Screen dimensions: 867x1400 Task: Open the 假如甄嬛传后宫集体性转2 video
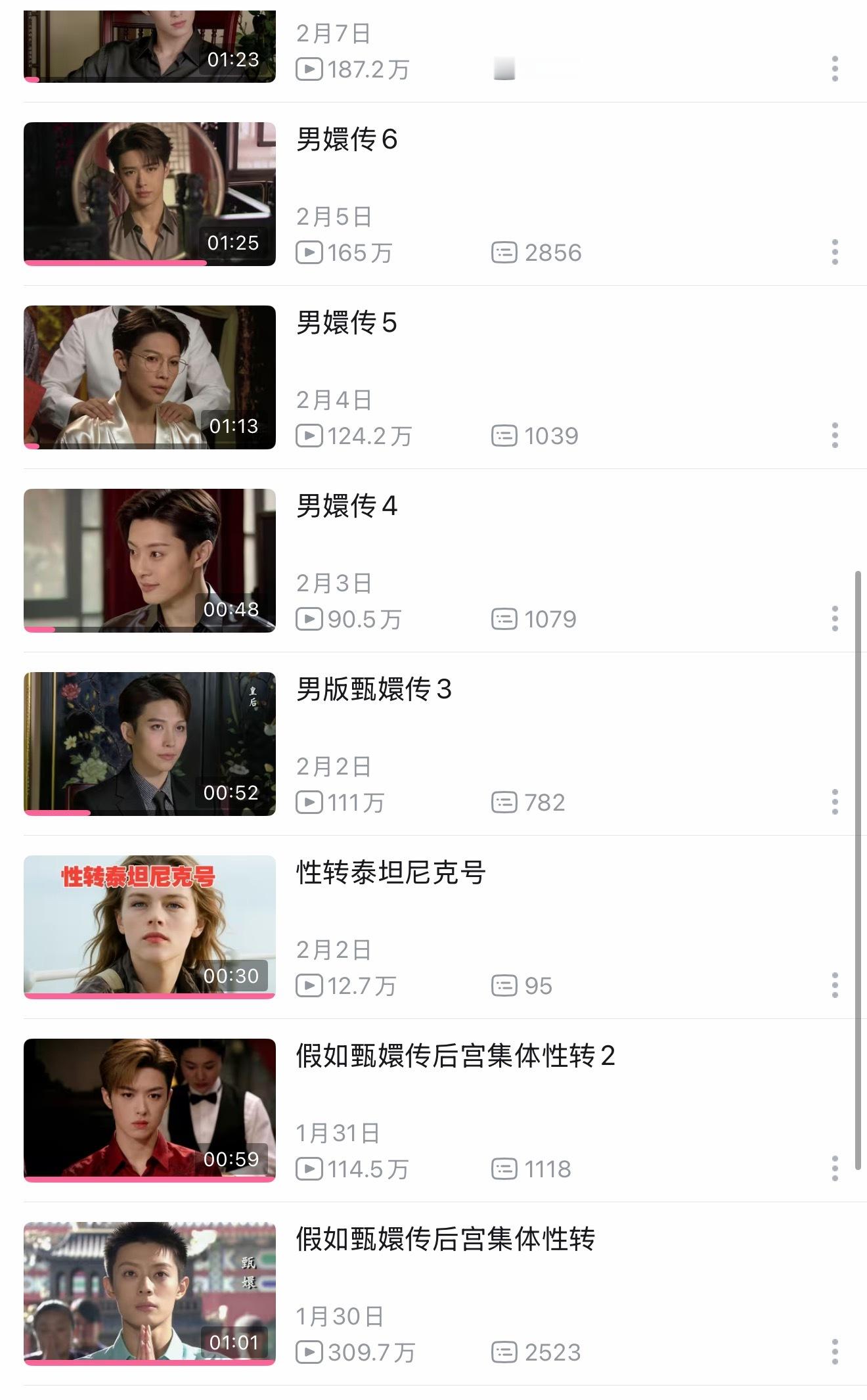(x=150, y=1110)
